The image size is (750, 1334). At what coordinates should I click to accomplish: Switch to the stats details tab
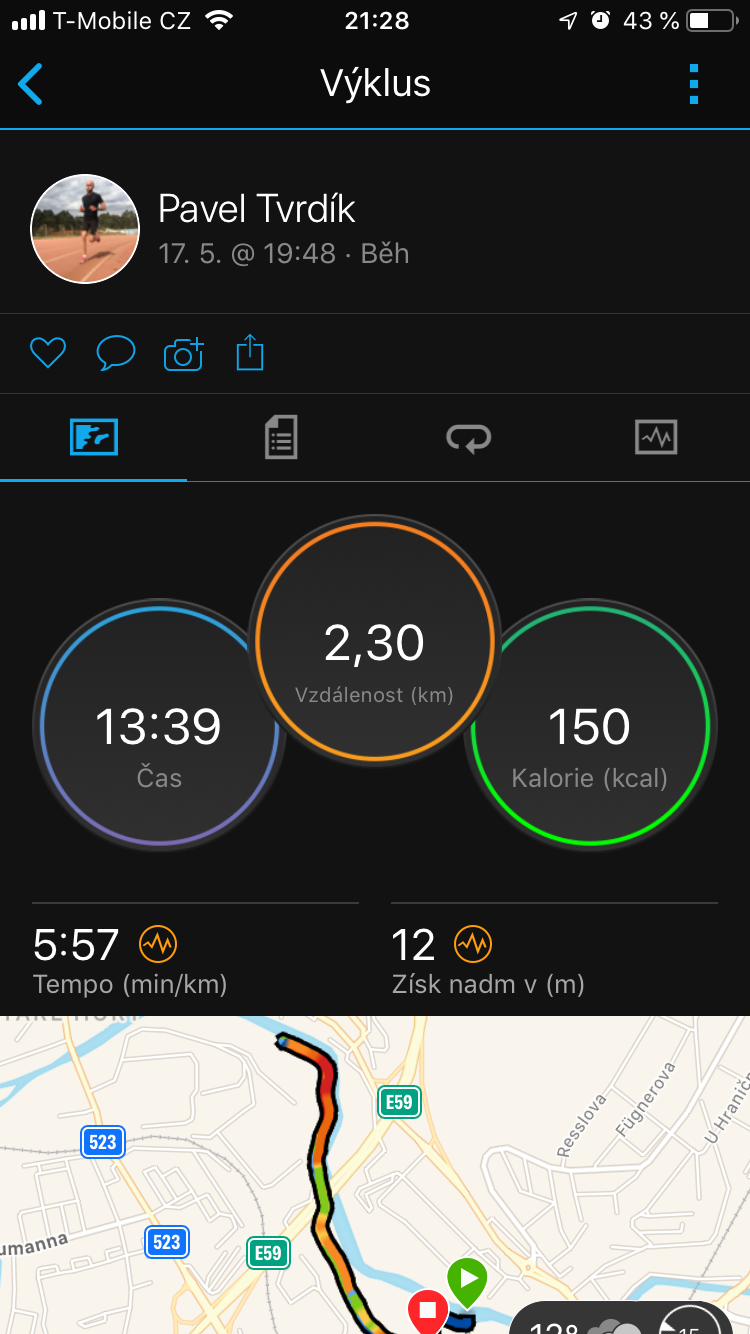[x=281, y=437]
